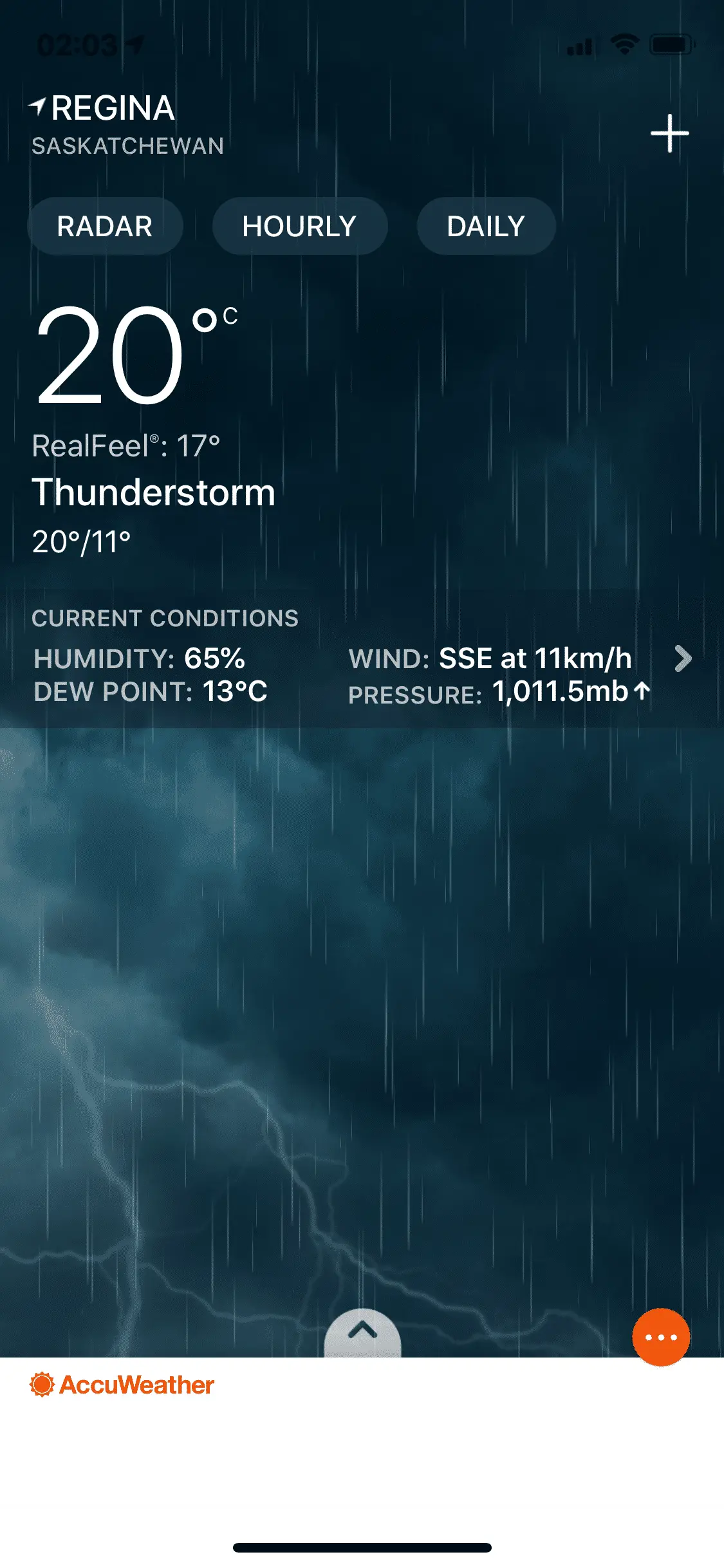Switch to the HOURLY forecast

pos(299,226)
